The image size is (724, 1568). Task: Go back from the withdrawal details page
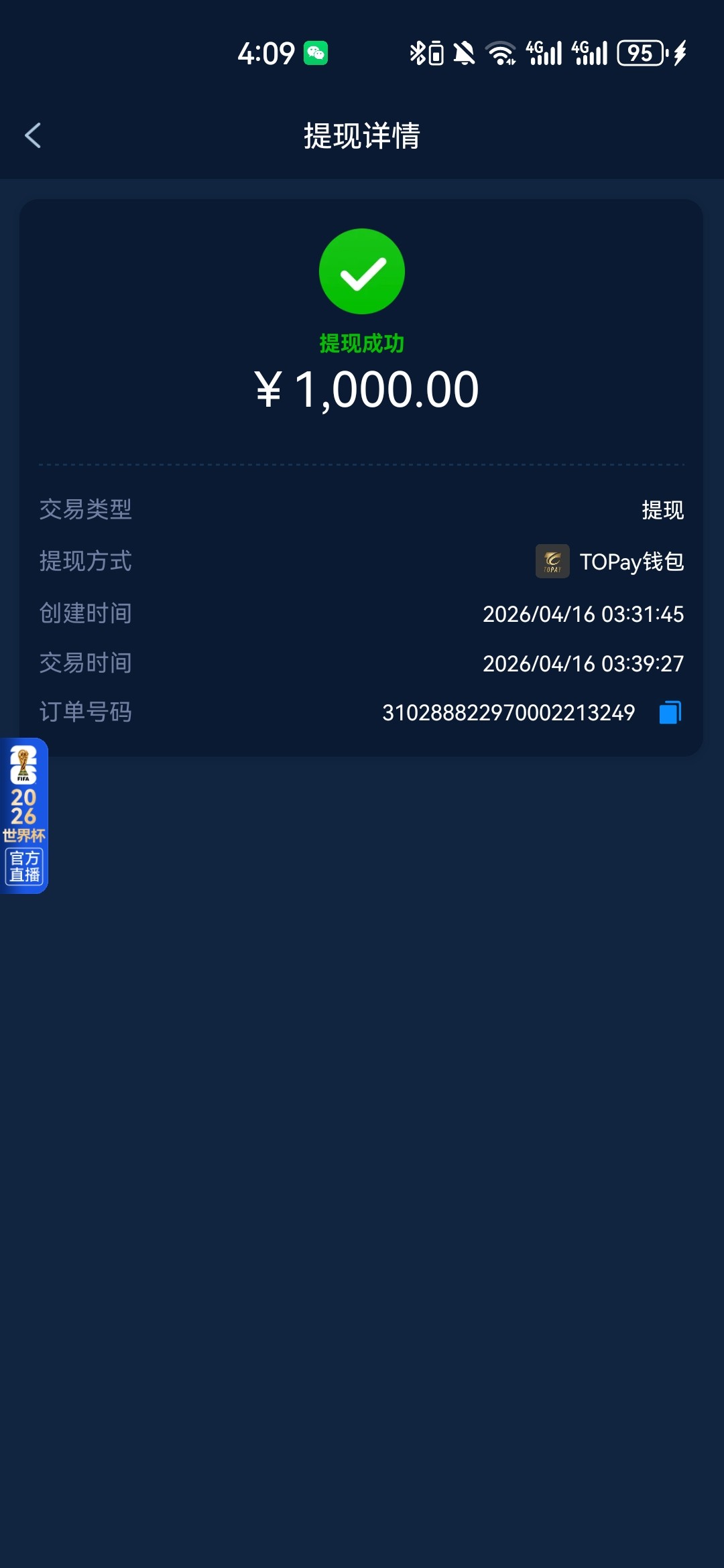(x=33, y=135)
